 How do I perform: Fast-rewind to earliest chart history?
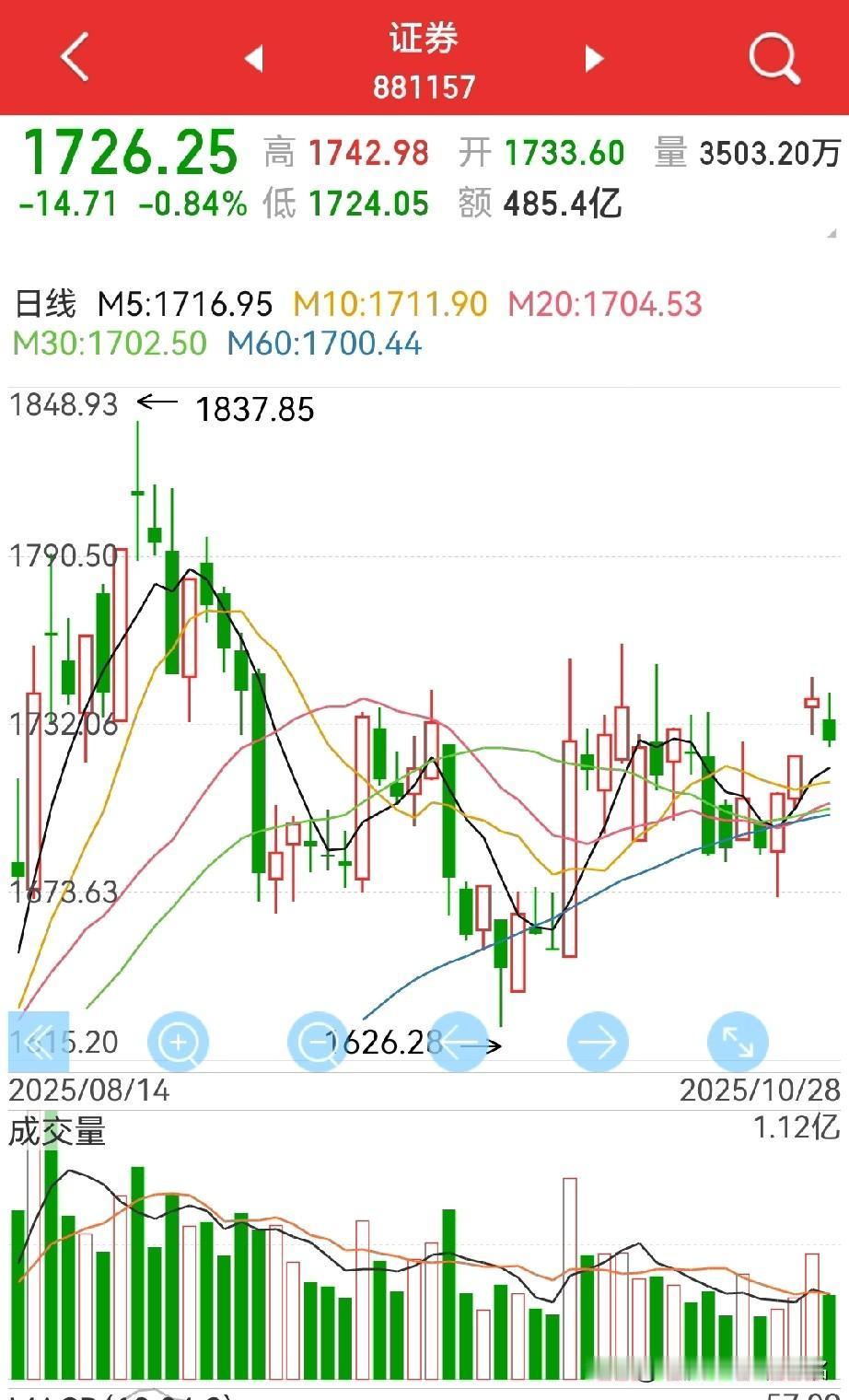coord(39,1042)
